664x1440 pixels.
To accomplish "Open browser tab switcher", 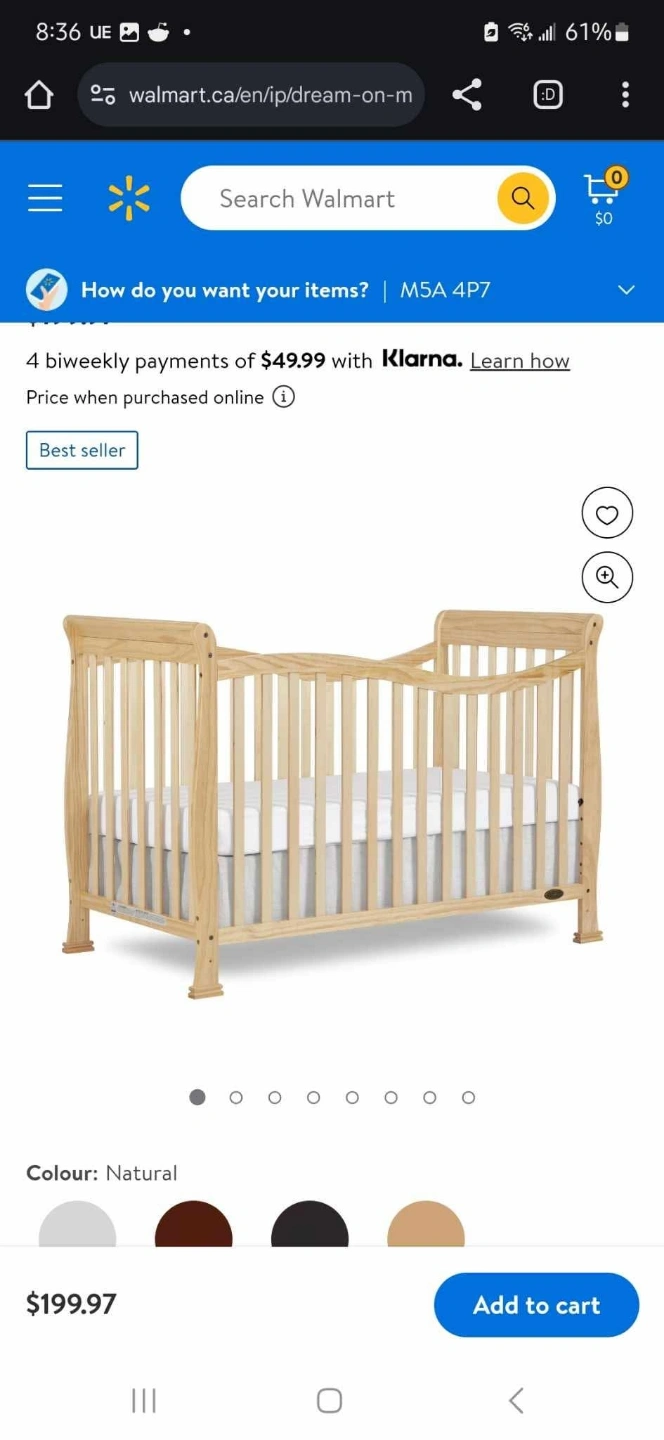I will [x=548, y=95].
